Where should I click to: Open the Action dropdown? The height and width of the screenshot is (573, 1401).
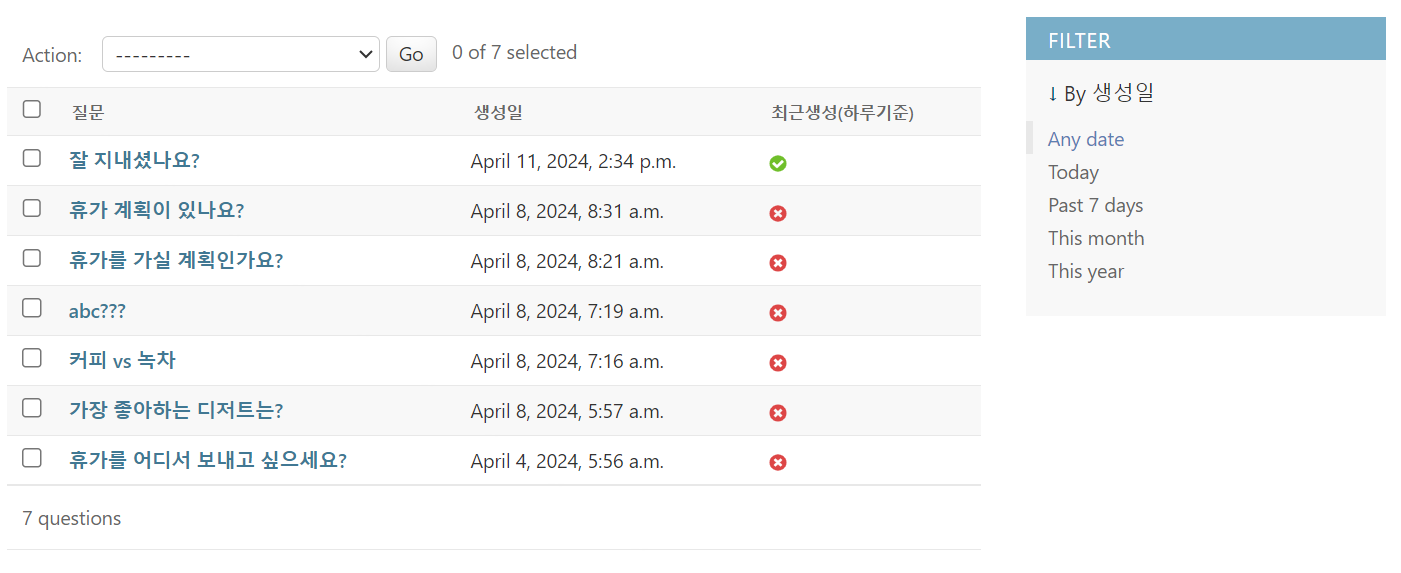click(x=240, y=54)
